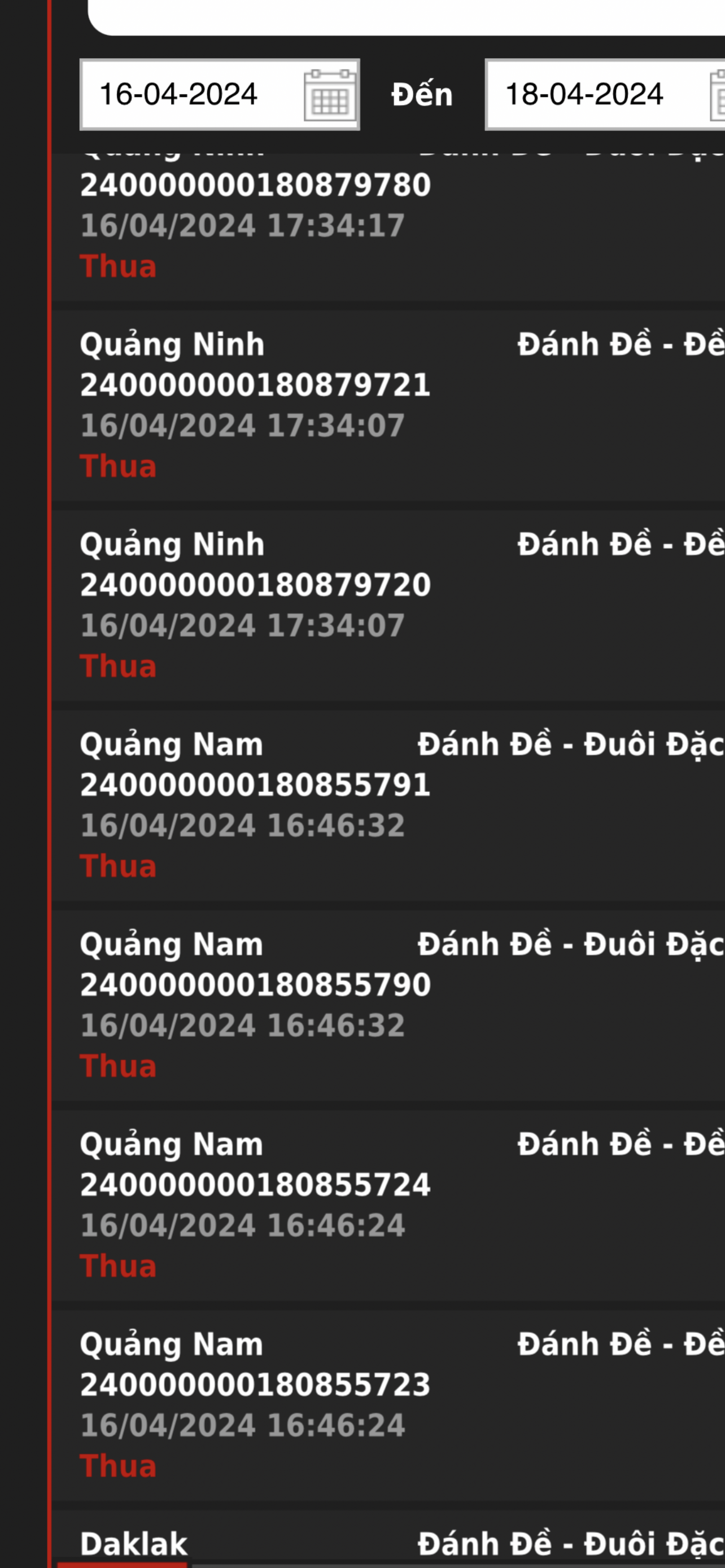Open bet record 240000000180879780
The image size is (725, 1568).
(x=388, y=226)
